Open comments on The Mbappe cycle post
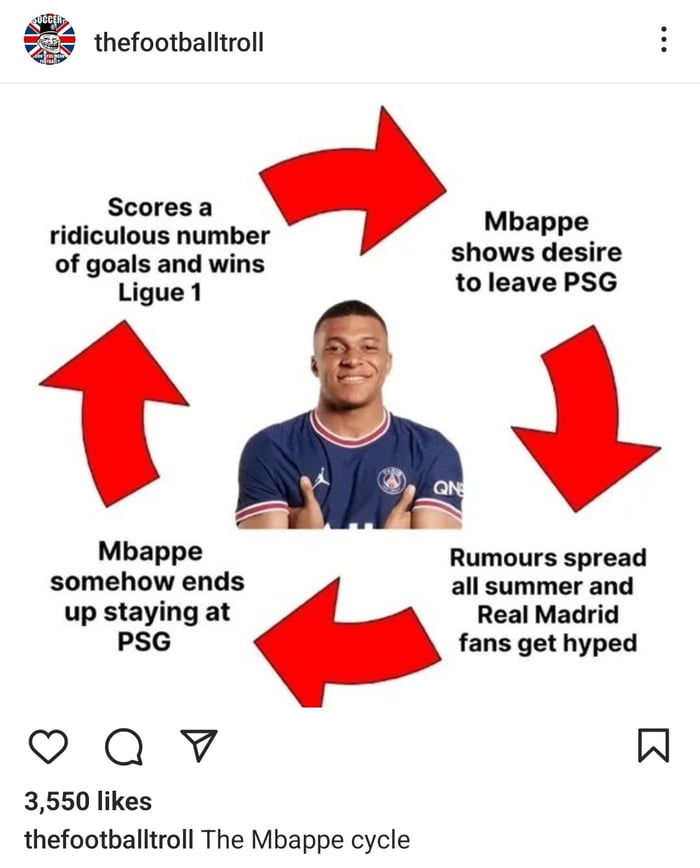Viewport: 700px width, 868px height. [123, 746]
